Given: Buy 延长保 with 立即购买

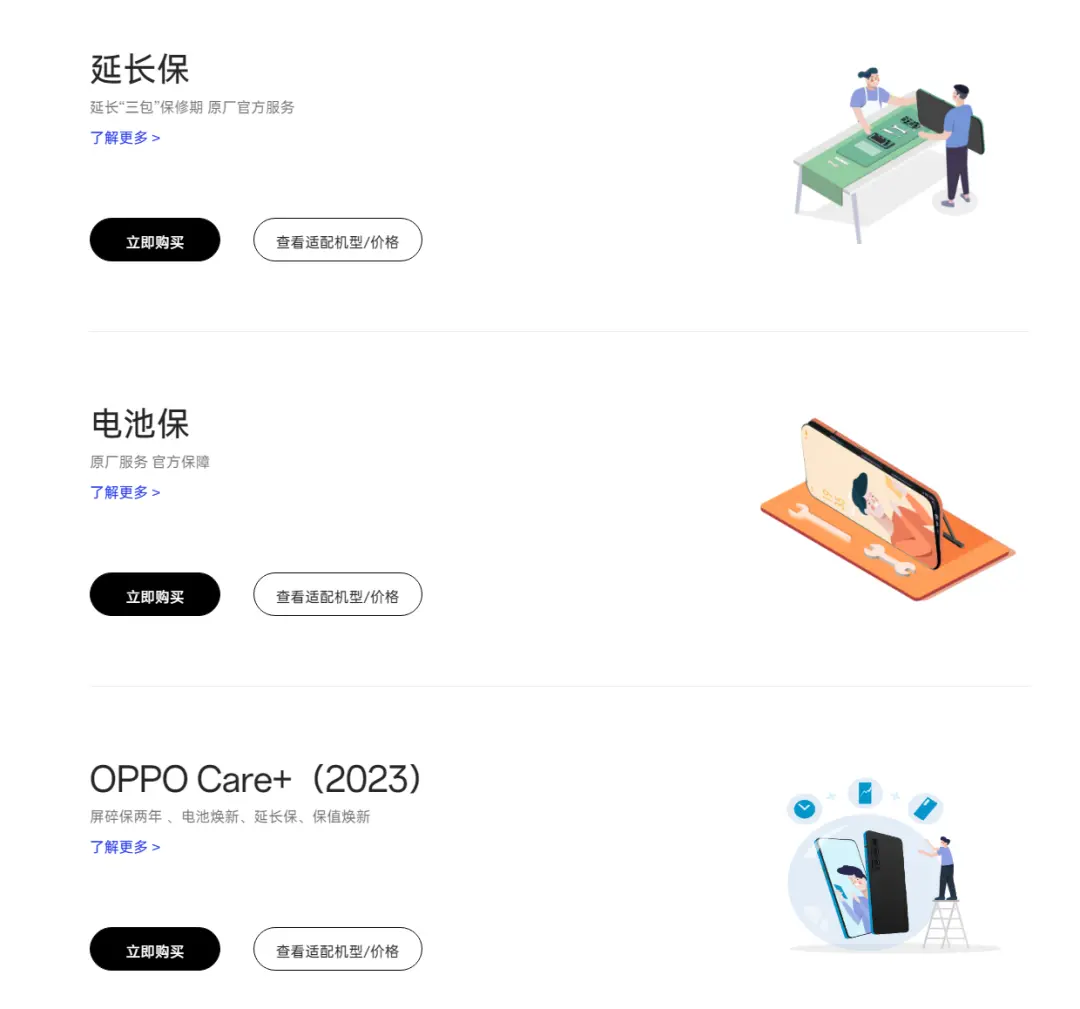Looking at the screenshot, I should point(155,240).
